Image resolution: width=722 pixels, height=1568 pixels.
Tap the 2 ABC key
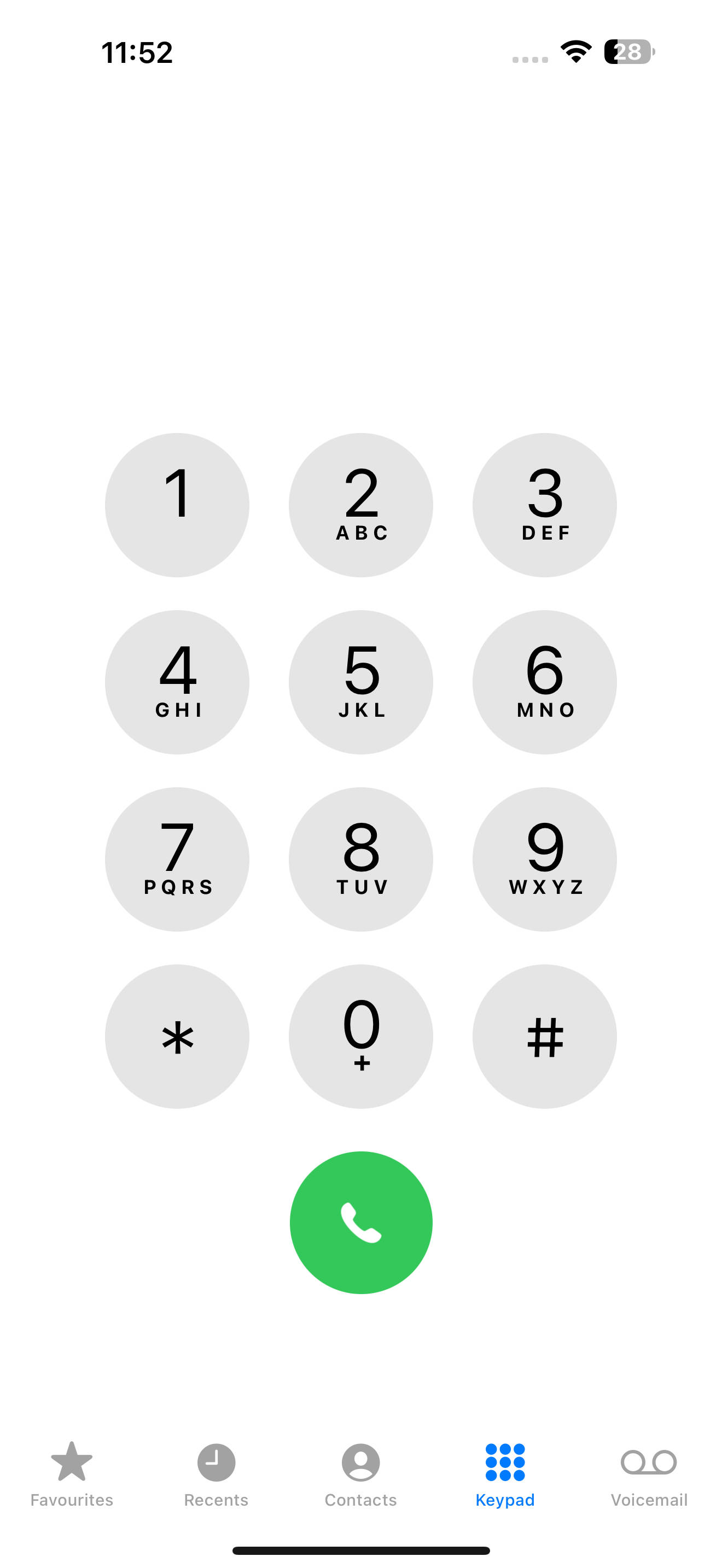click(x=360, y=505)
